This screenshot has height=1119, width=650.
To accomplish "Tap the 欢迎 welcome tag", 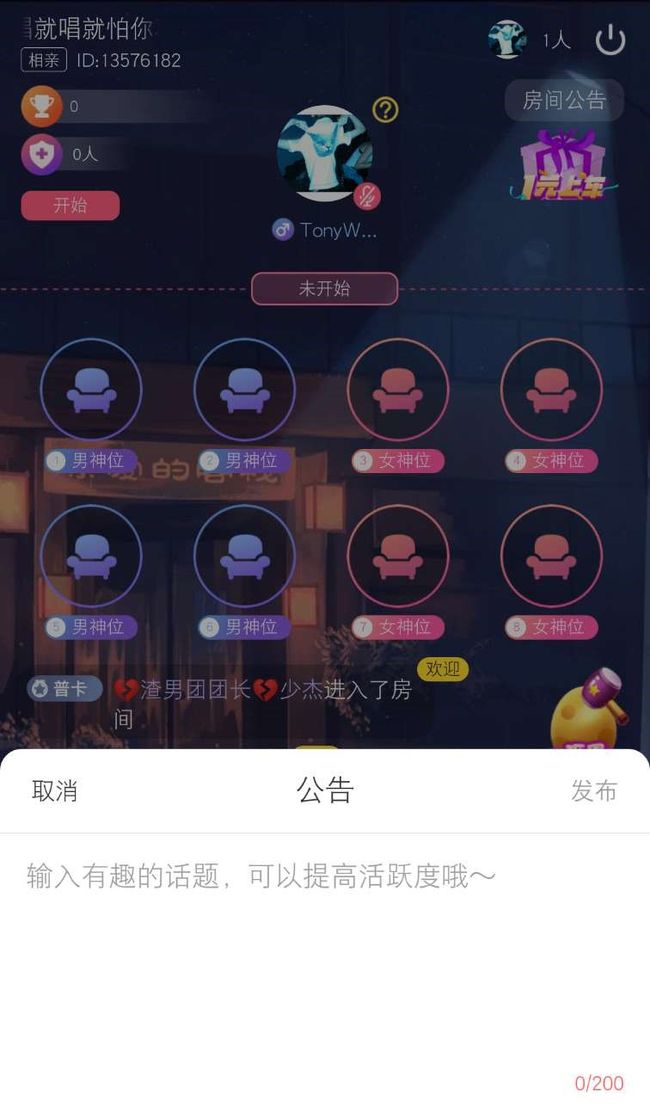I will click(442, 669).
